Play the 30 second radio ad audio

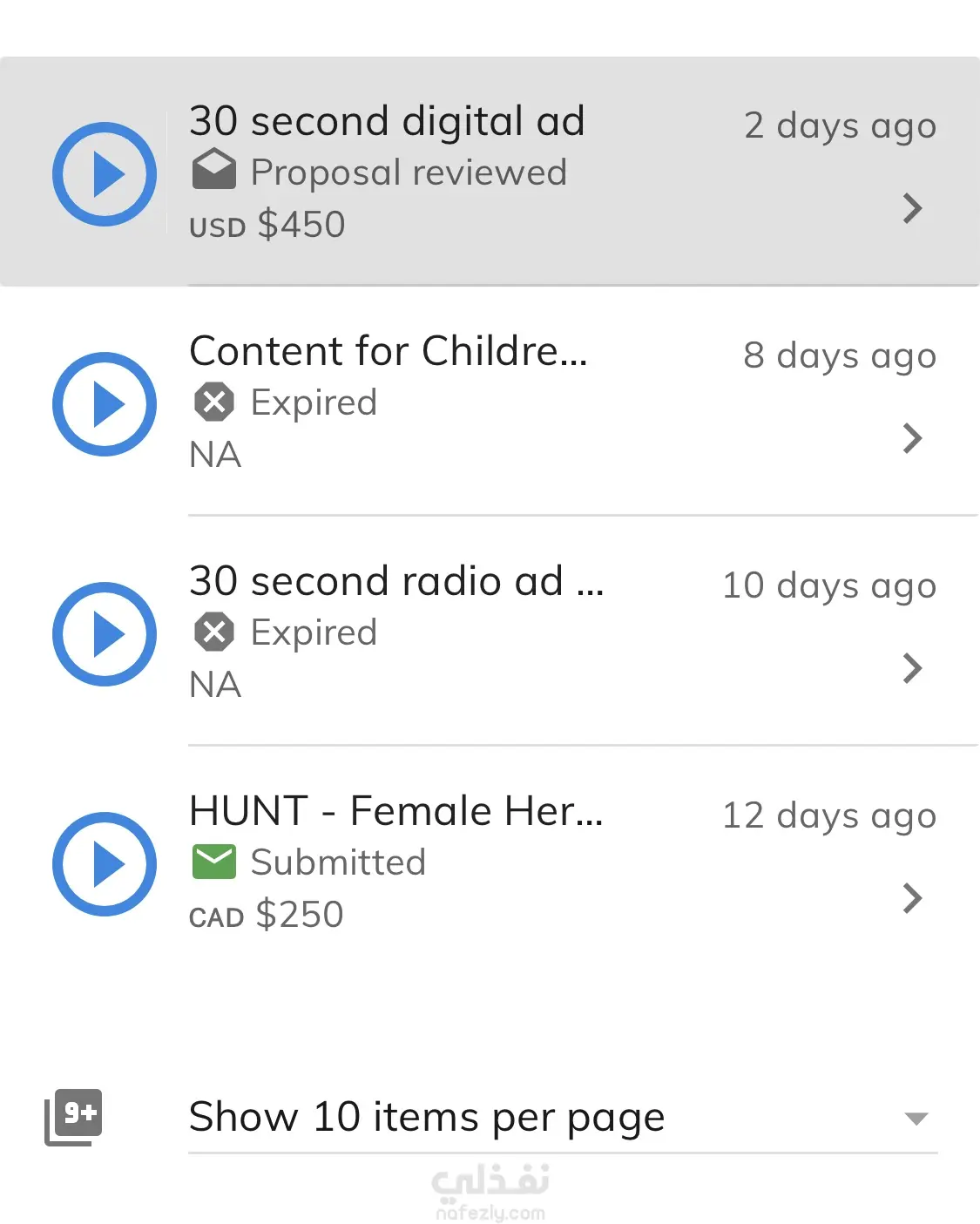[105, 634]
